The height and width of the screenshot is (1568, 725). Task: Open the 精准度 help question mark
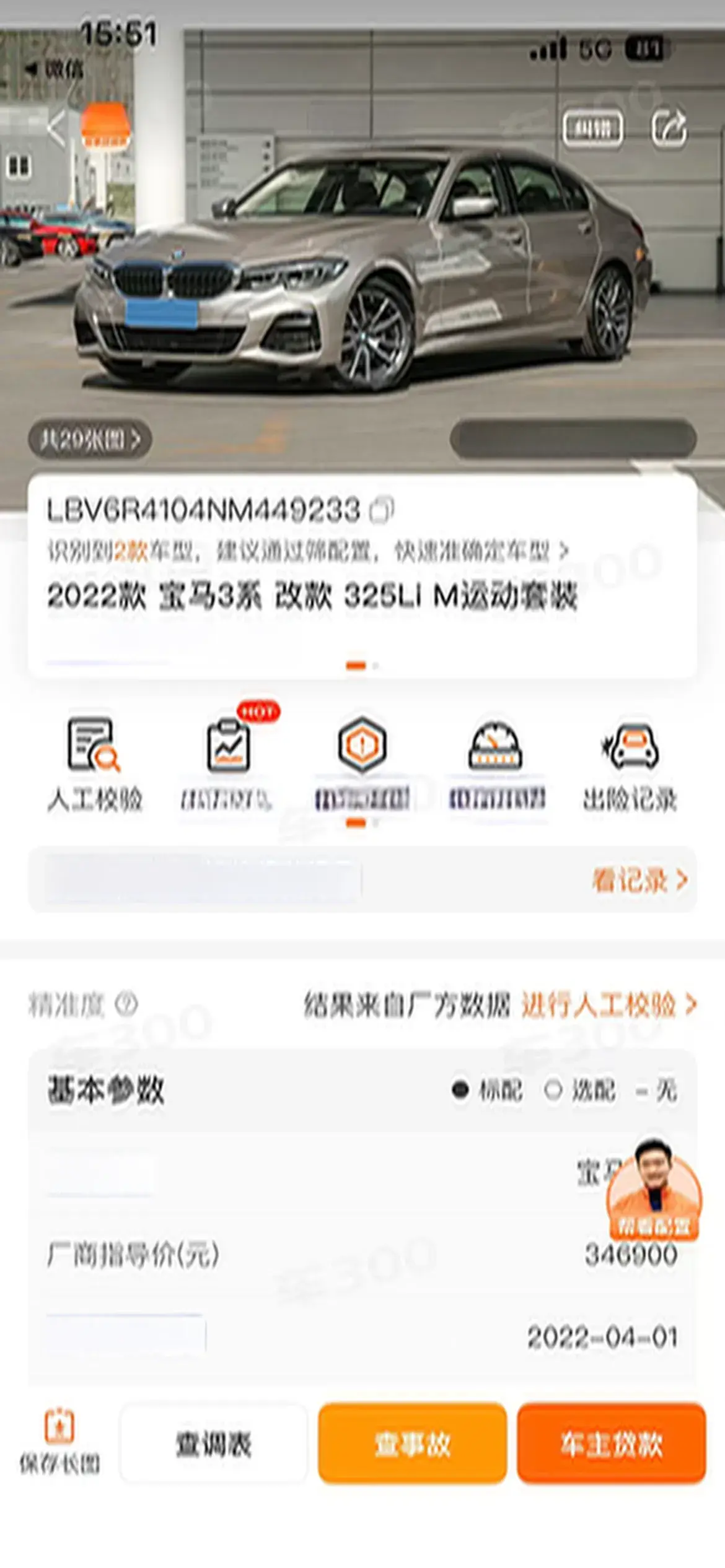(126, 1004)
